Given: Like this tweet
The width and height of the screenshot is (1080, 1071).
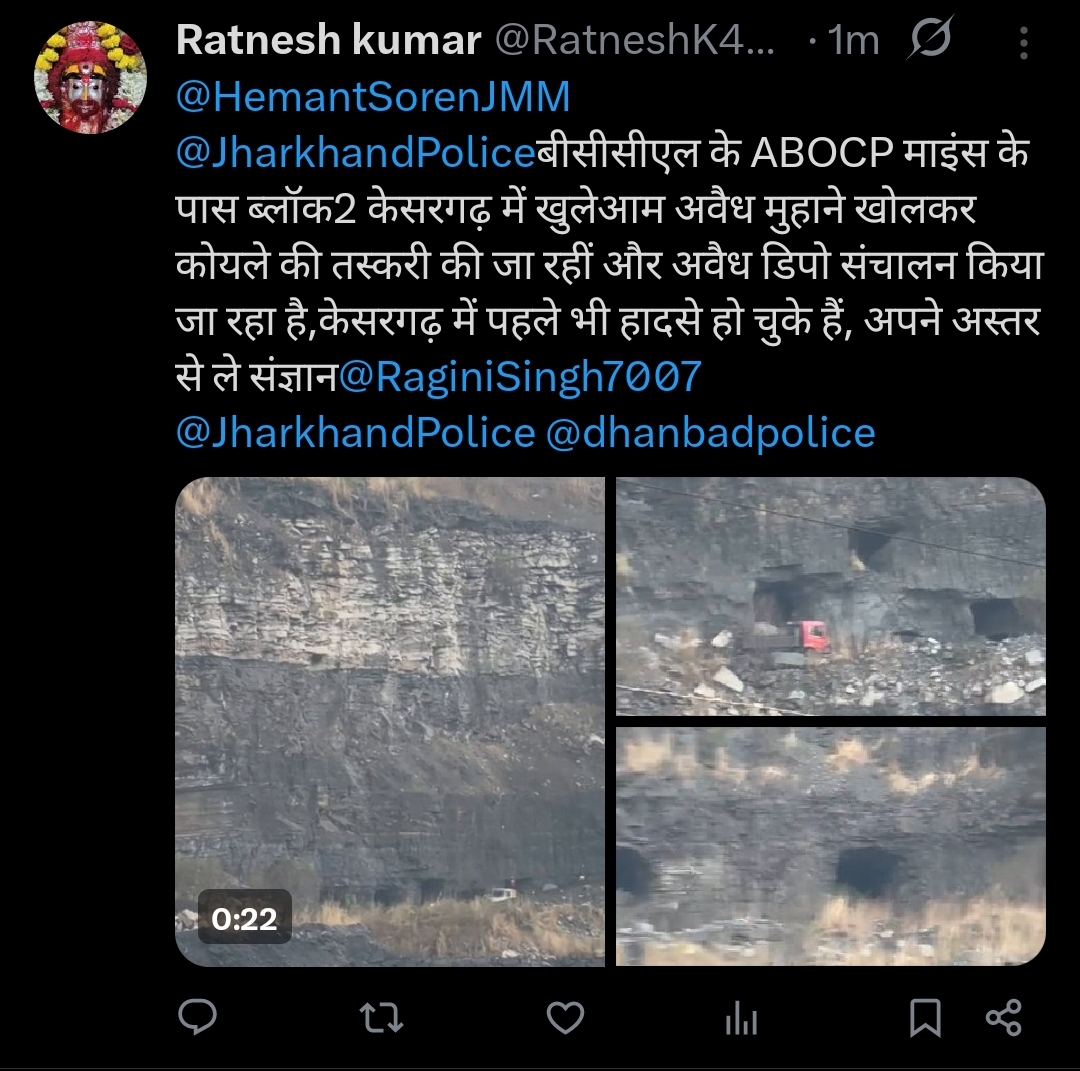Looking at the screenshot, I should (x=566, y=1018).
